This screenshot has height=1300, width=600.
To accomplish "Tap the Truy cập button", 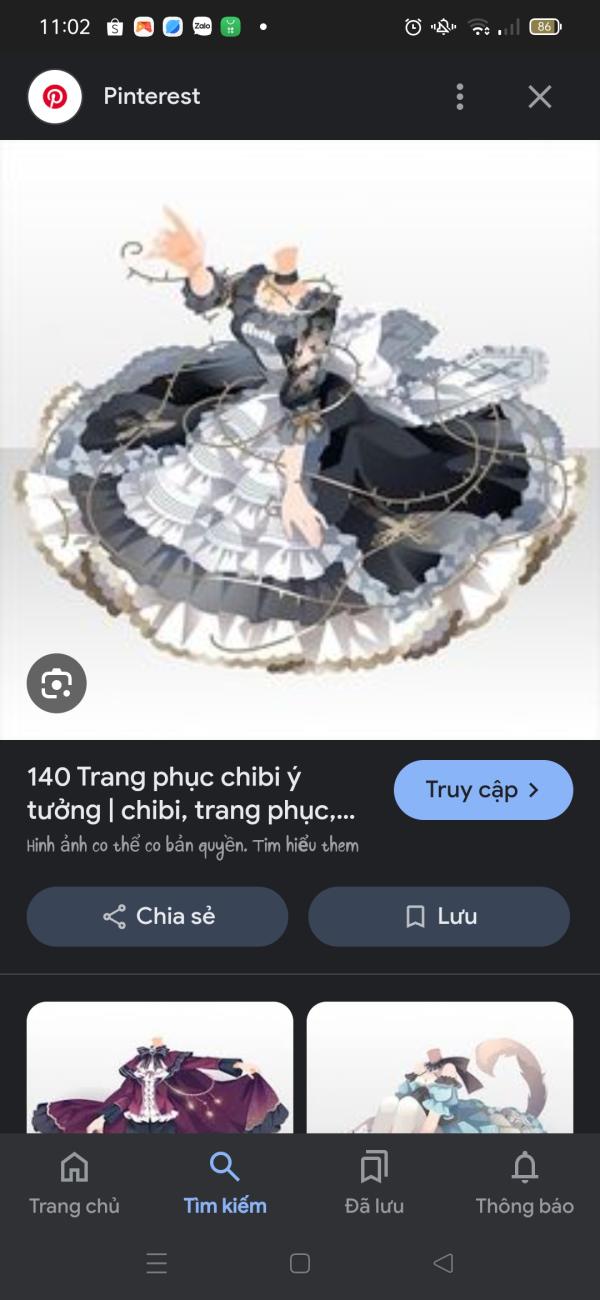I will pos(483,790).
